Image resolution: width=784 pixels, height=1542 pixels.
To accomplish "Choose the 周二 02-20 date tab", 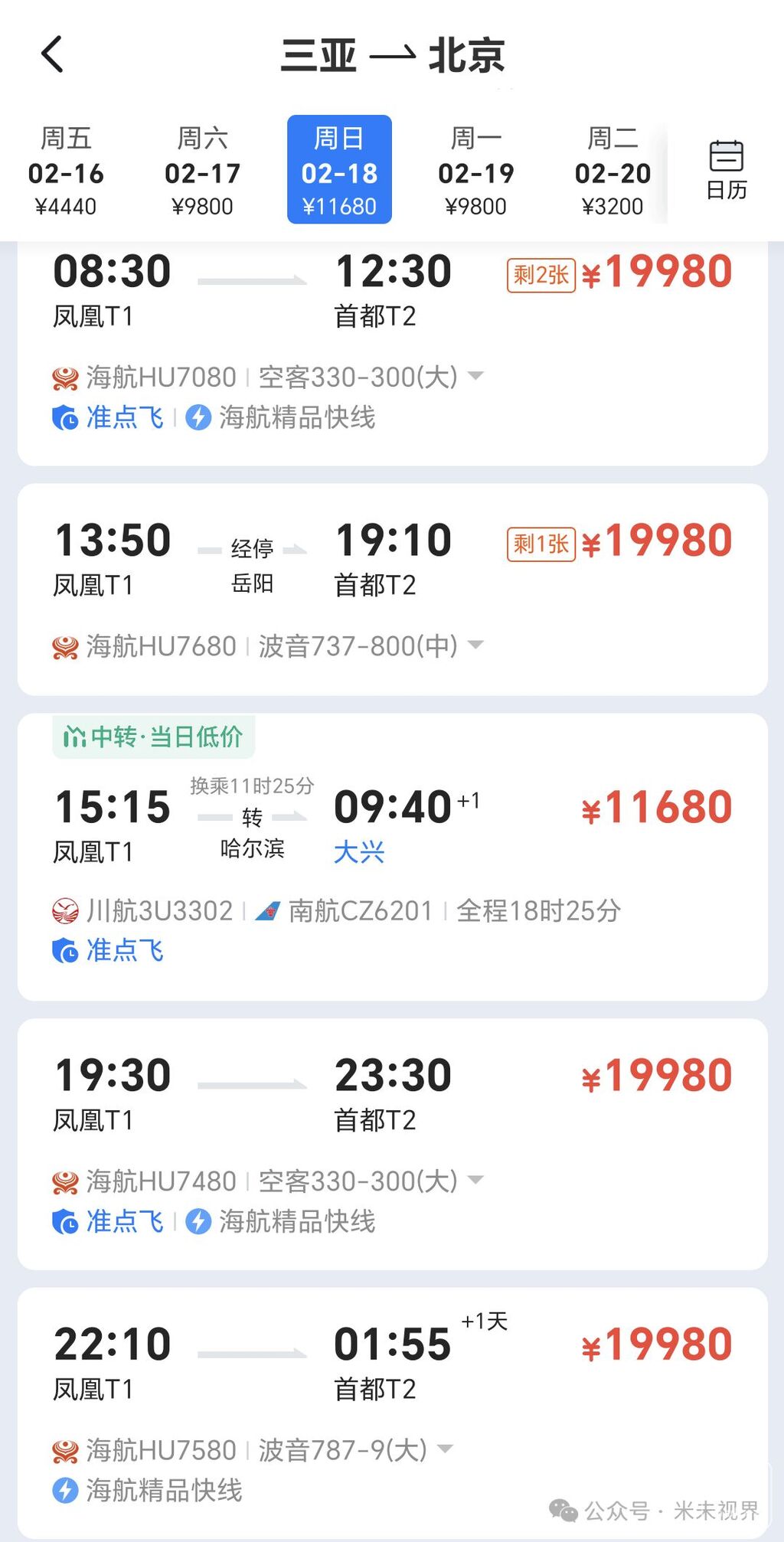I will pyautogui.click(x=612, y=172).
